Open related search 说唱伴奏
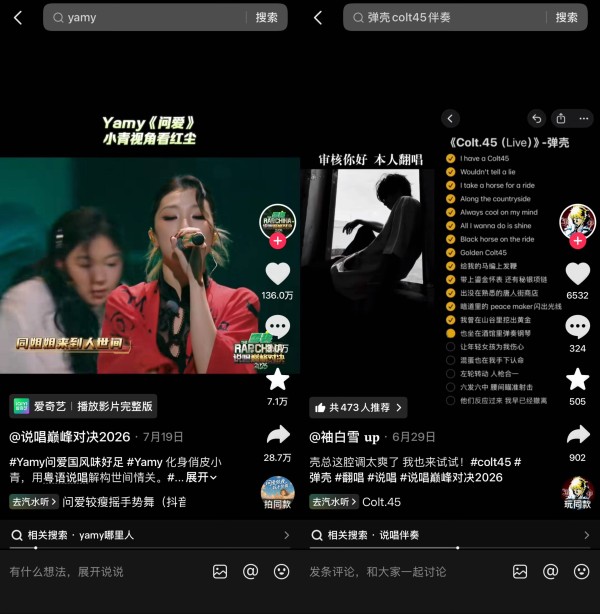This screenshot has width=600, height=614. tap(450, 535)
